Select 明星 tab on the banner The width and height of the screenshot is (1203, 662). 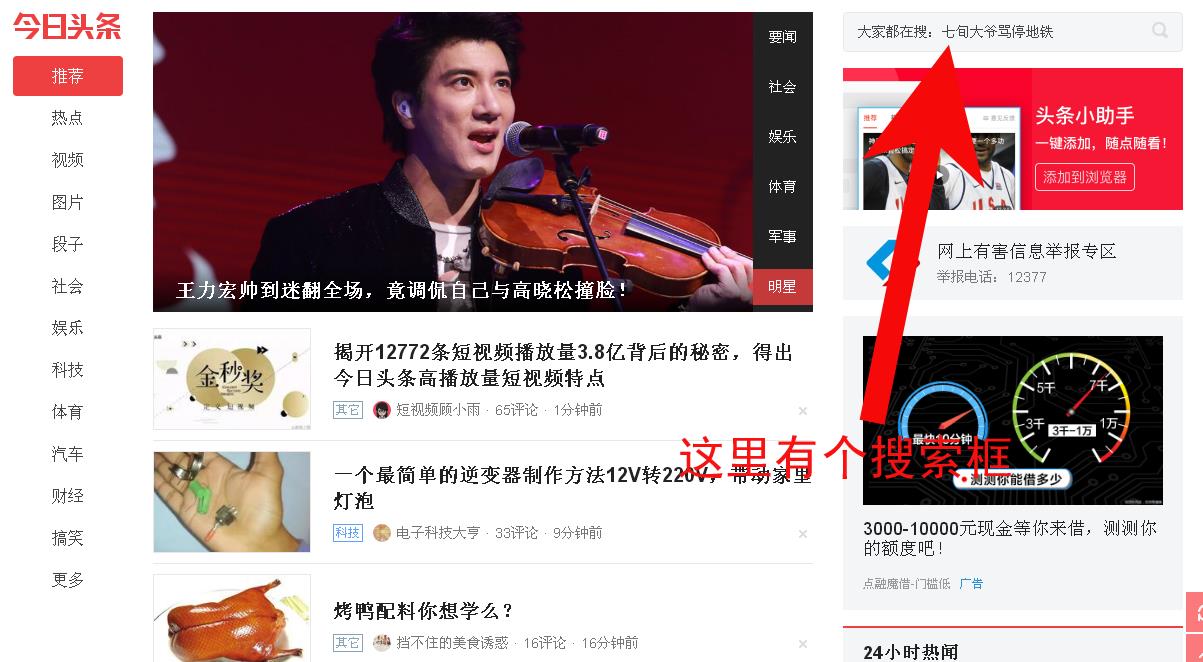coord(782,287)
